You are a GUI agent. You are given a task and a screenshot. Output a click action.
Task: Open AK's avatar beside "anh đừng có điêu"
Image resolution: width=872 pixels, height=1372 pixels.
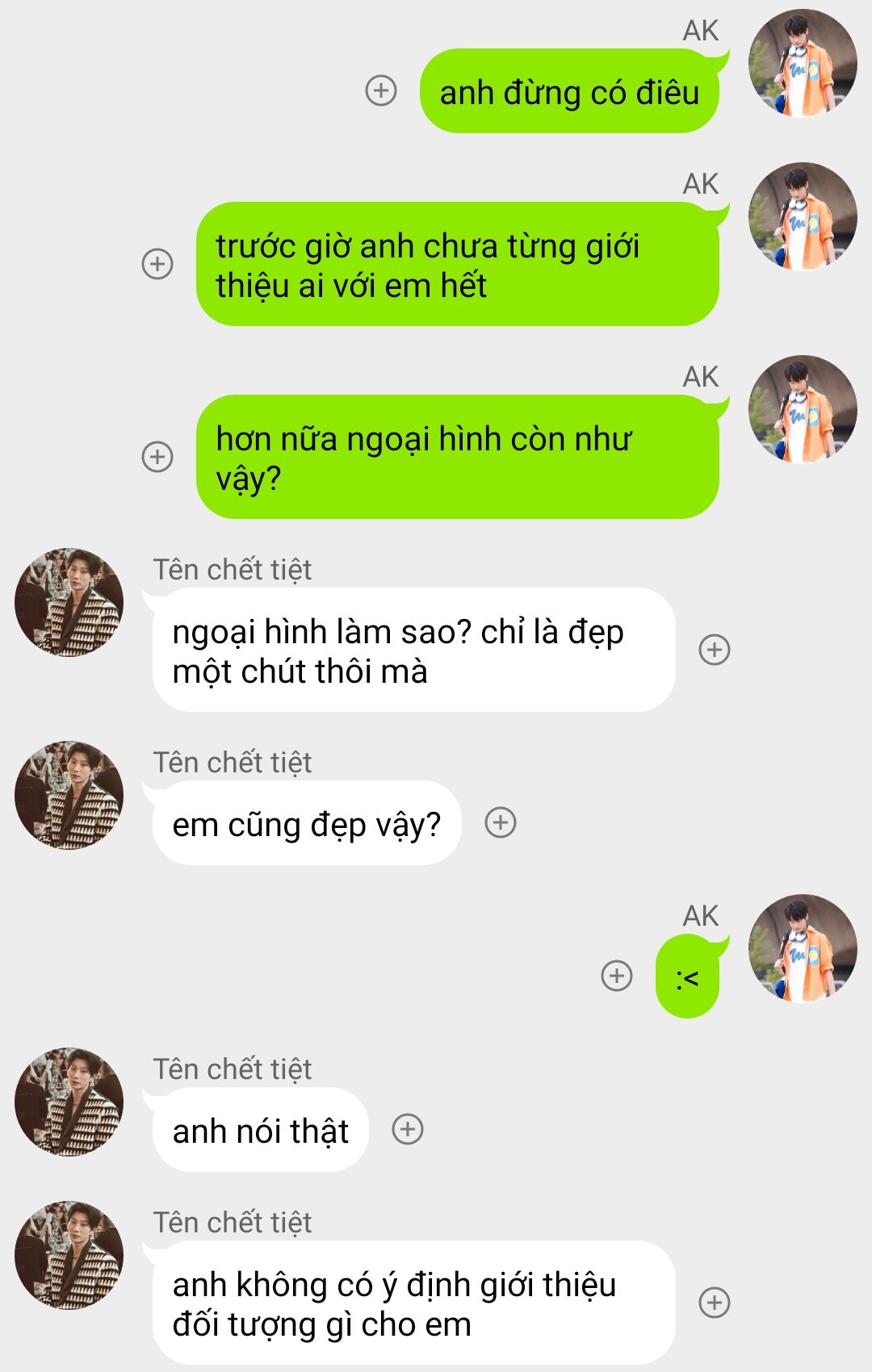pos(803,64)
